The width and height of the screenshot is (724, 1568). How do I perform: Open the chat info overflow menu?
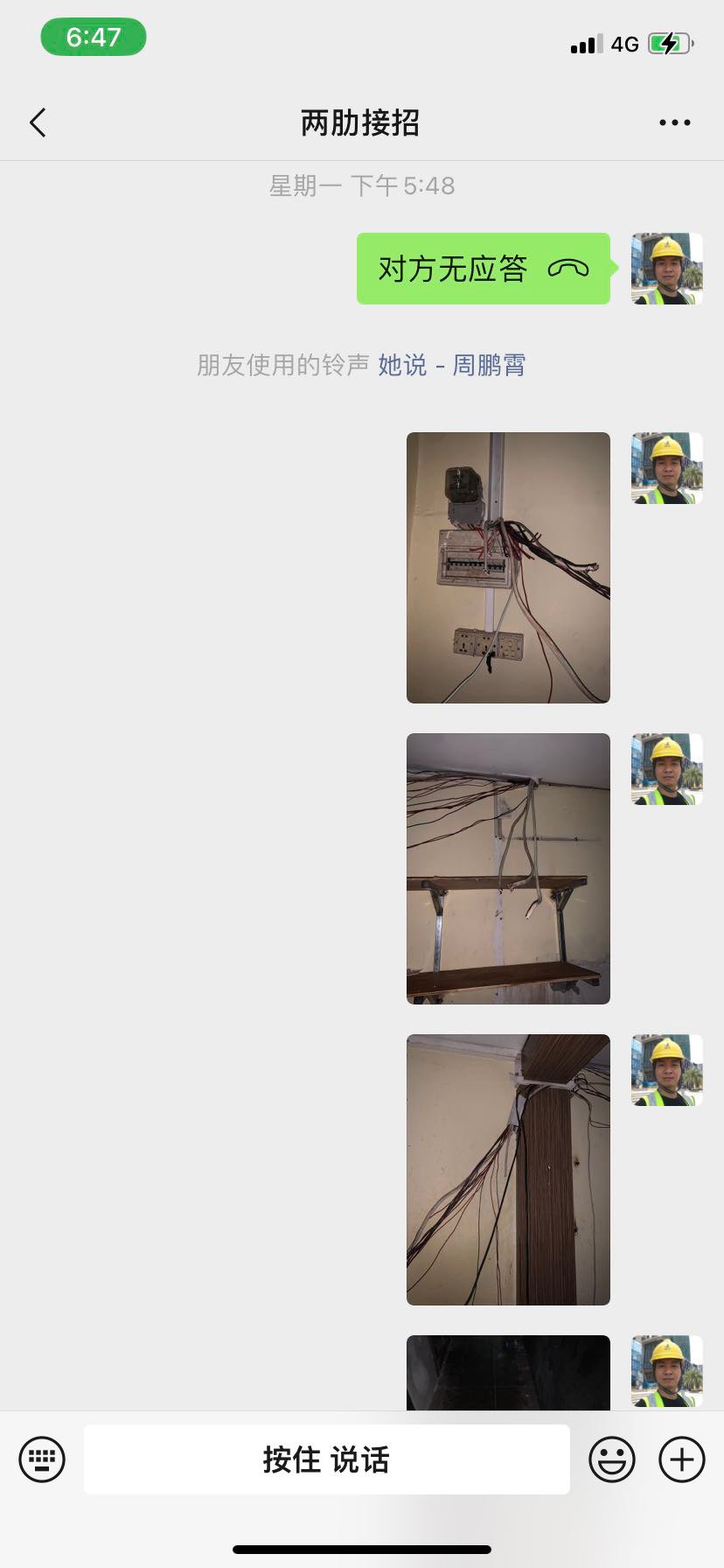pyautogui.click(x=674, y=123)
